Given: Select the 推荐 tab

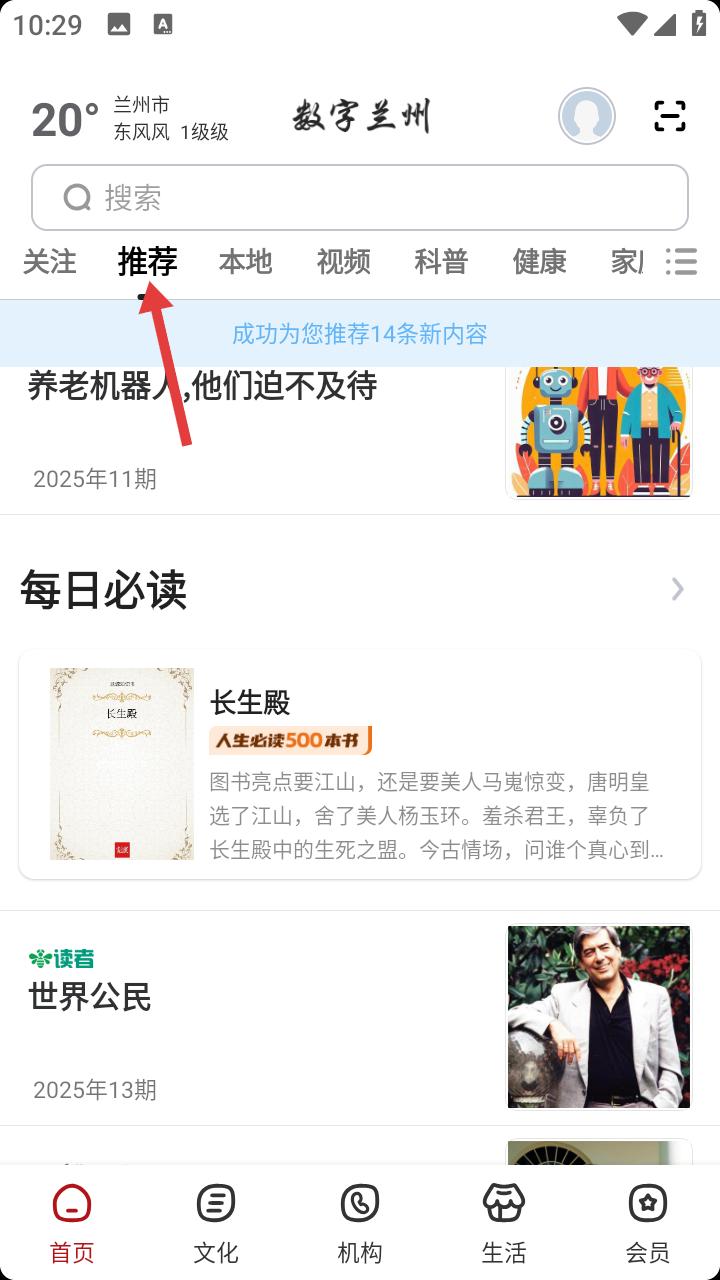Looking at the screenshot, I should point(147,262).
